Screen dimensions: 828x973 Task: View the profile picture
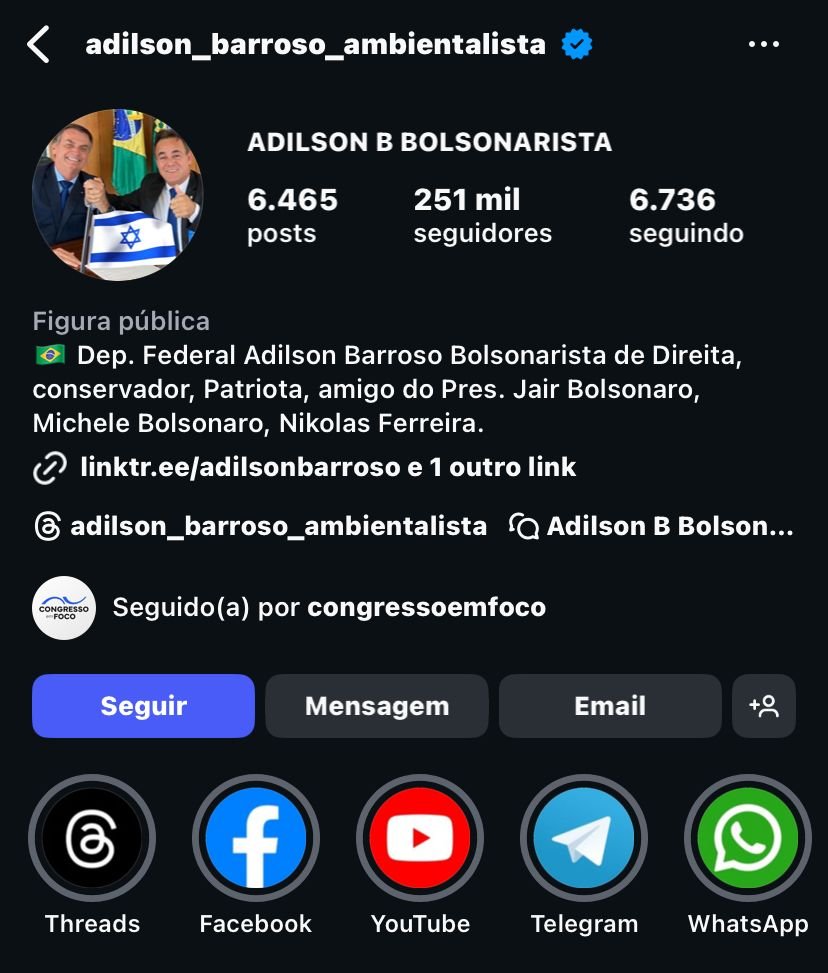[x=118, y=195]
